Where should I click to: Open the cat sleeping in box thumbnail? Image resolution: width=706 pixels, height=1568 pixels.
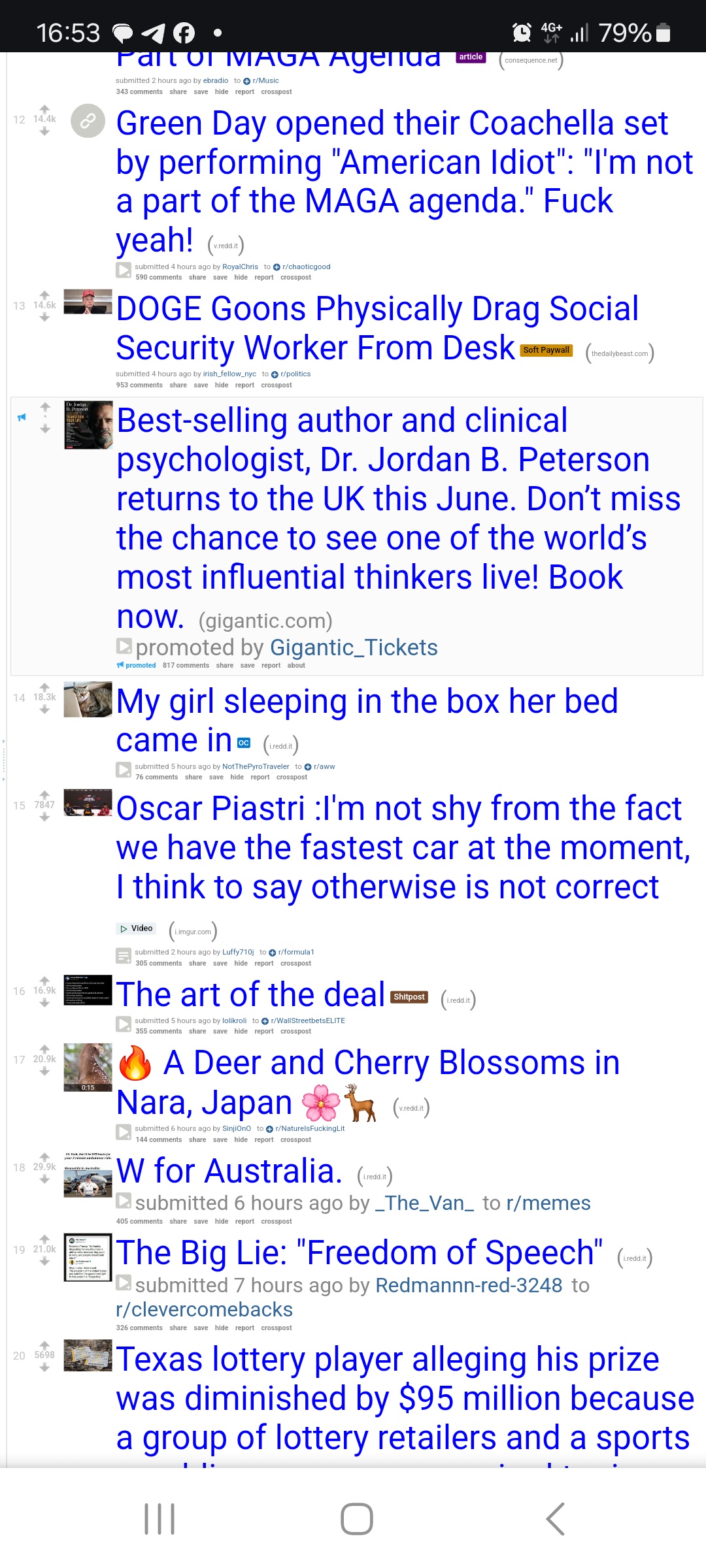(88, 700)
